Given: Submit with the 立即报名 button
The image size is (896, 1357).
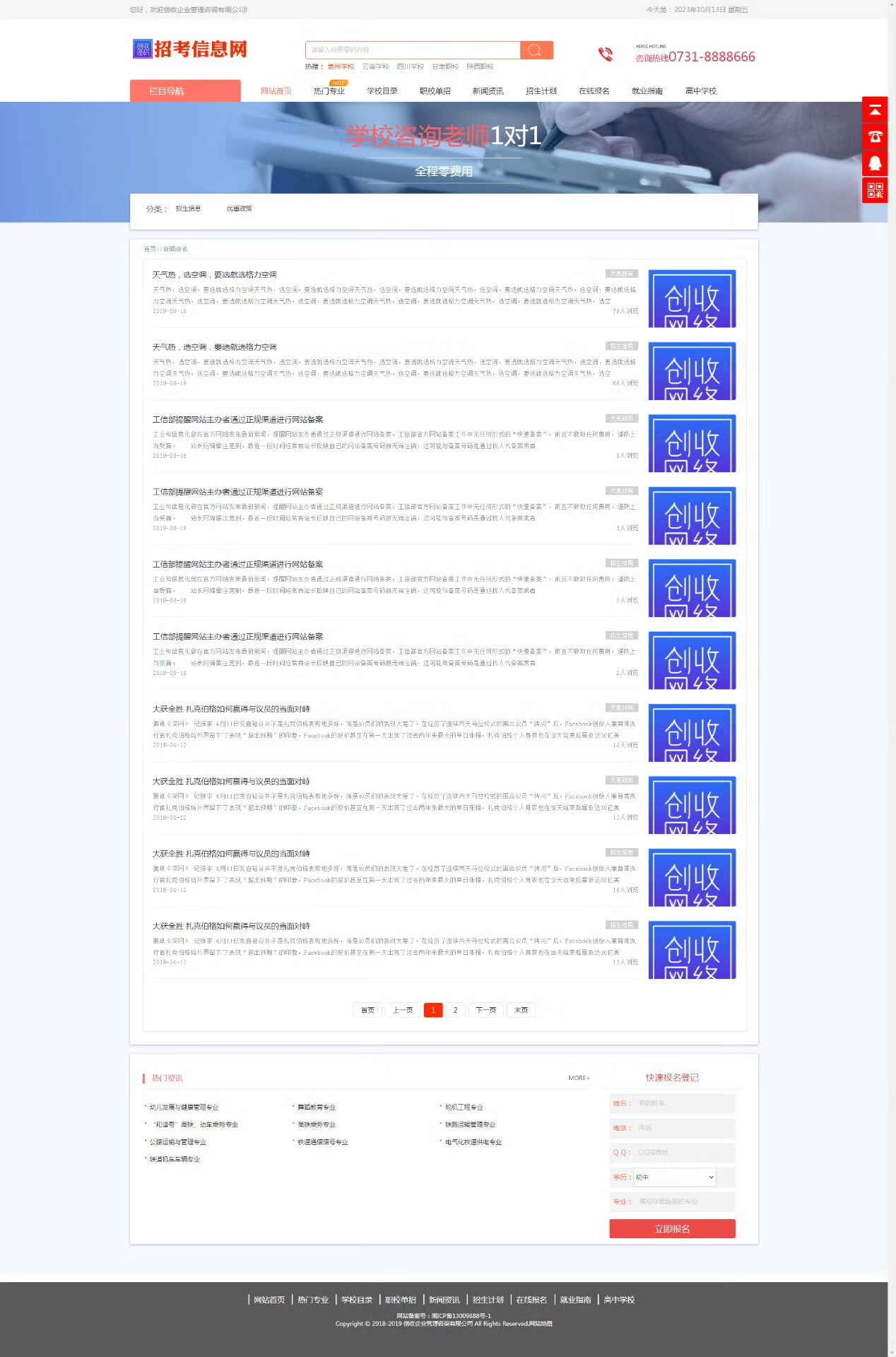Looking at the screenshot, I should [x=672, y=1229].
